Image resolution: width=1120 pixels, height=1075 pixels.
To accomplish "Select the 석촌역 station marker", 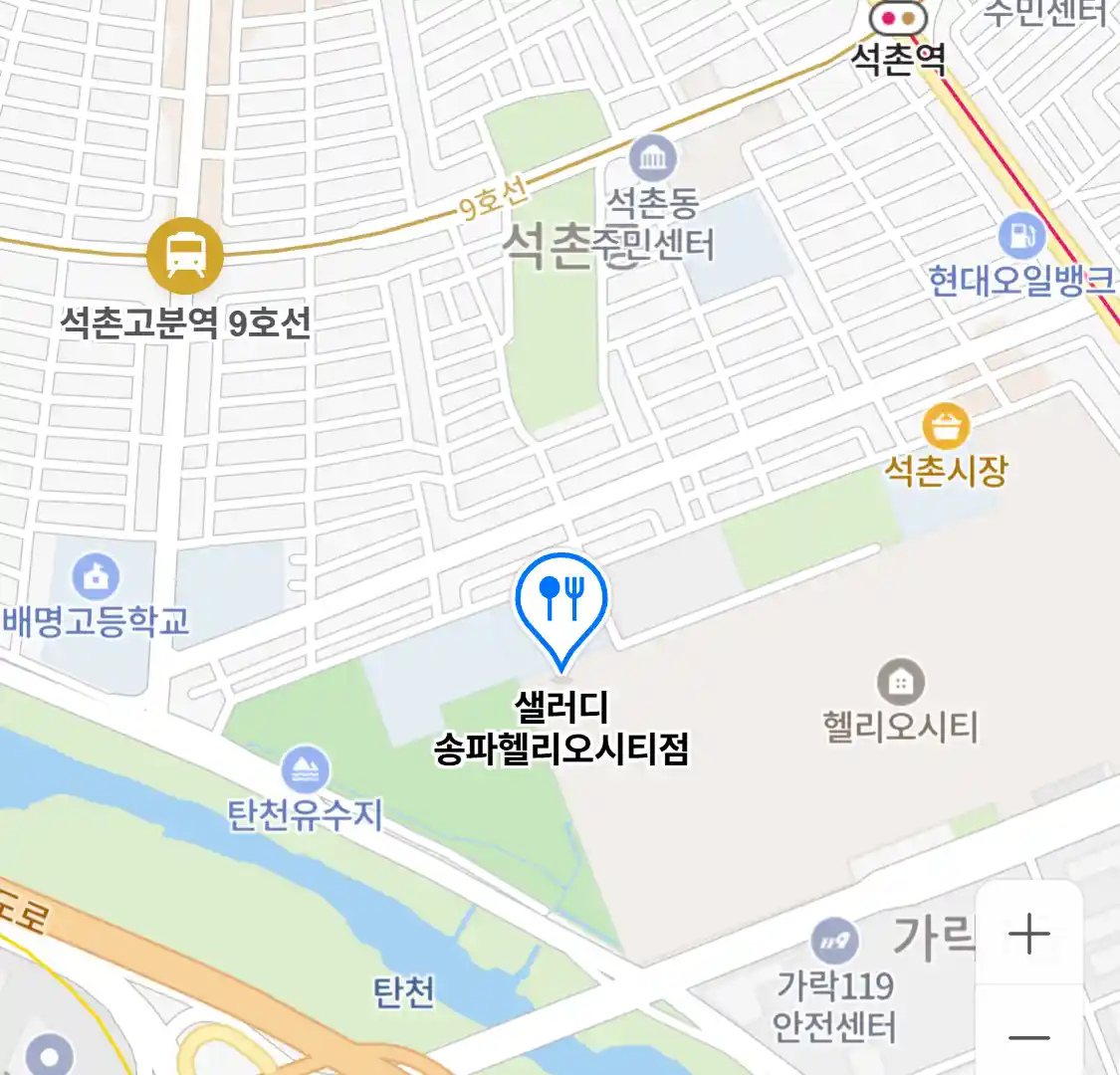I will (x=897, y=19).
